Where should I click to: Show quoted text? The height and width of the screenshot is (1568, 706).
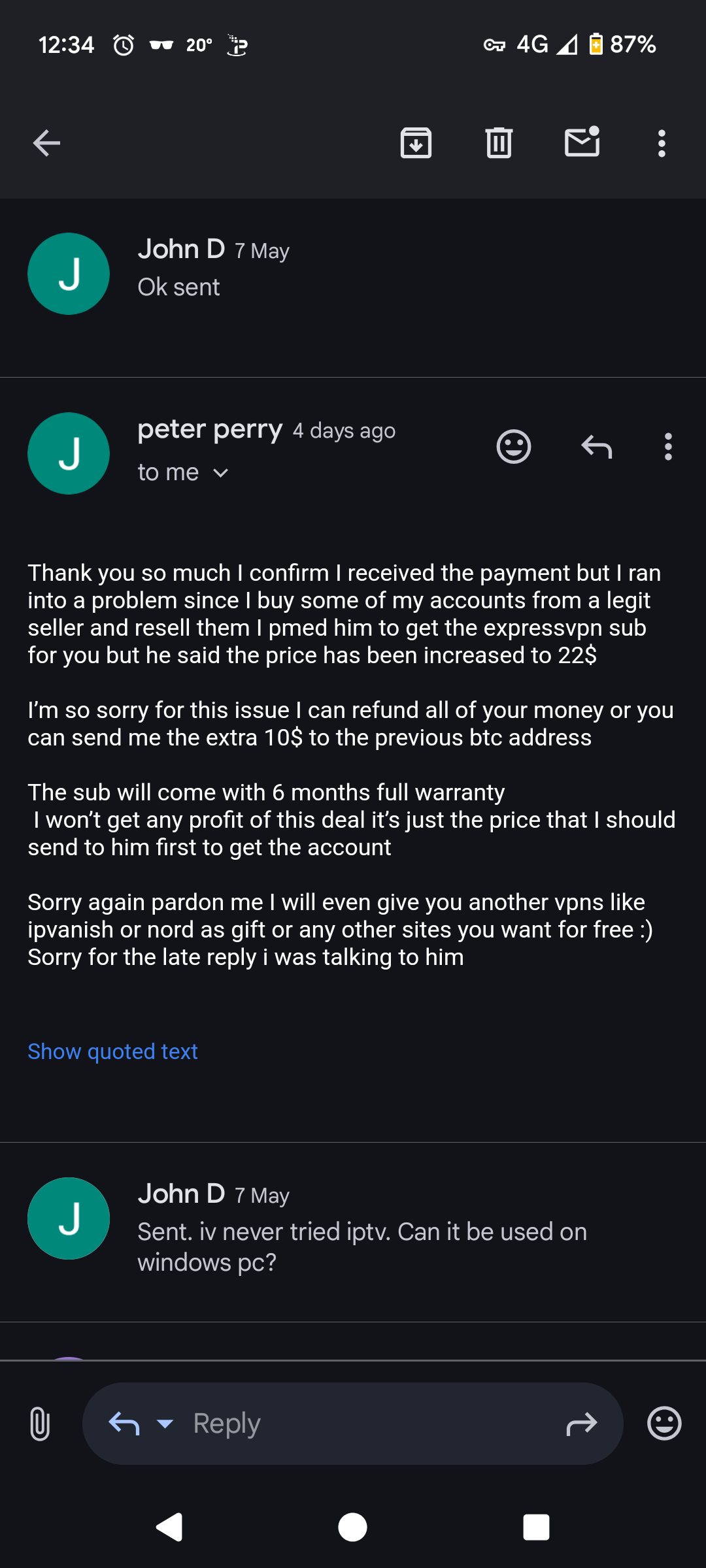[112, 1051]
